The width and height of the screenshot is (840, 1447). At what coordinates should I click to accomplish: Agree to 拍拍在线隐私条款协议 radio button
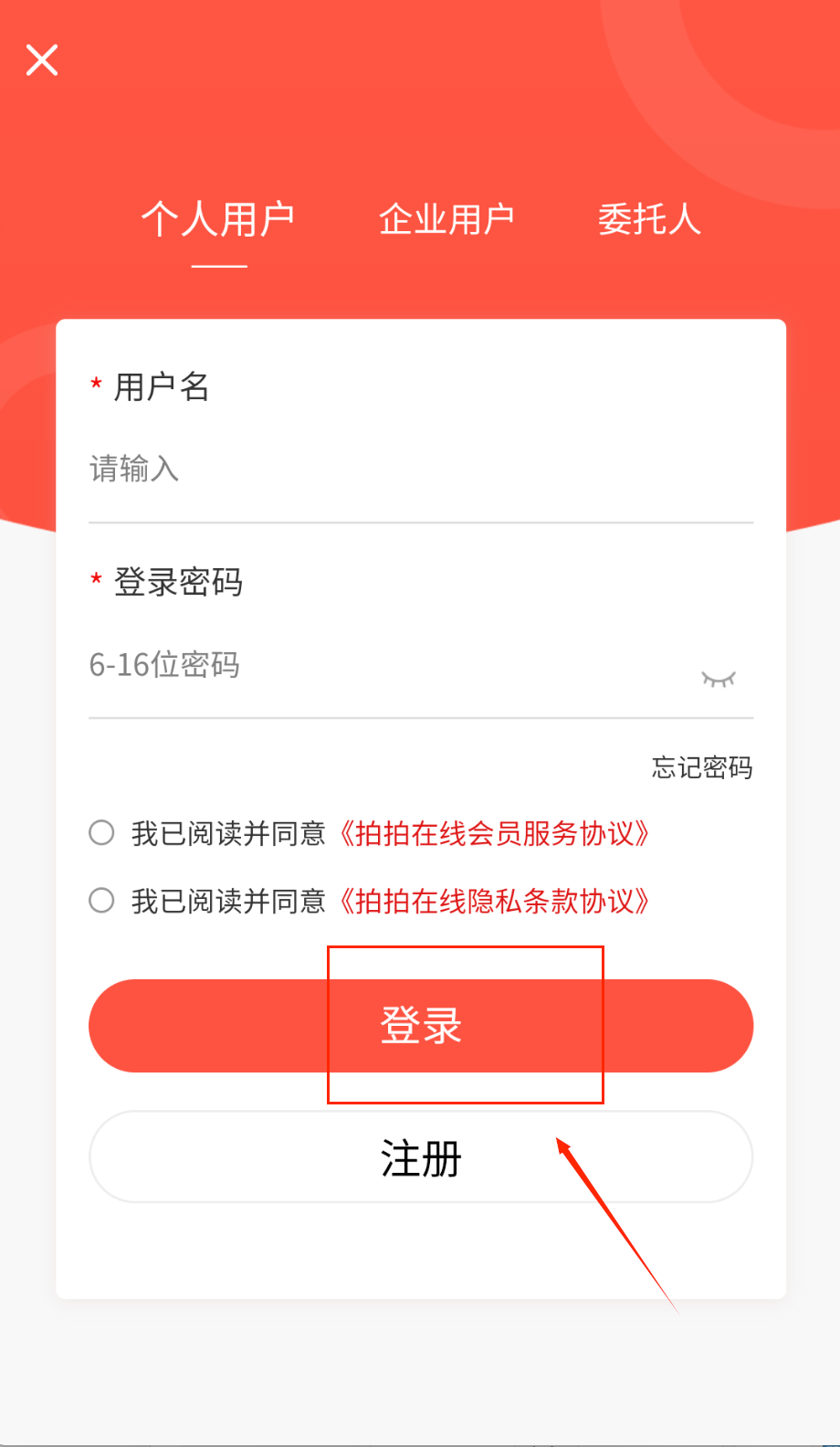pos(101,901)
